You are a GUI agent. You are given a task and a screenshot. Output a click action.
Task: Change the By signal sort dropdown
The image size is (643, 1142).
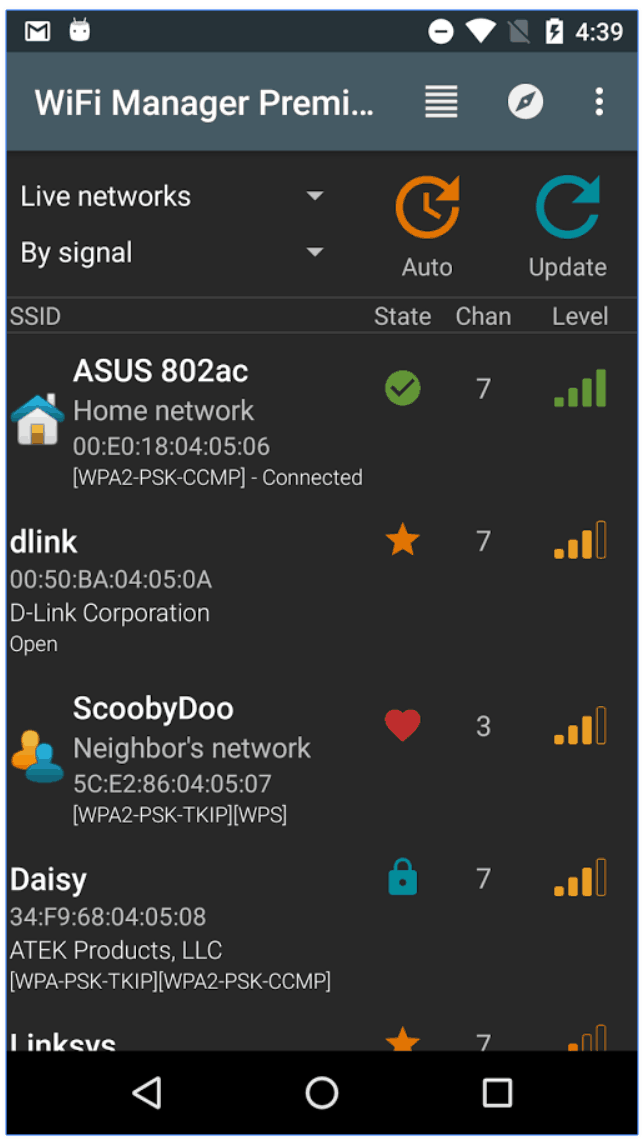[172, 253]
